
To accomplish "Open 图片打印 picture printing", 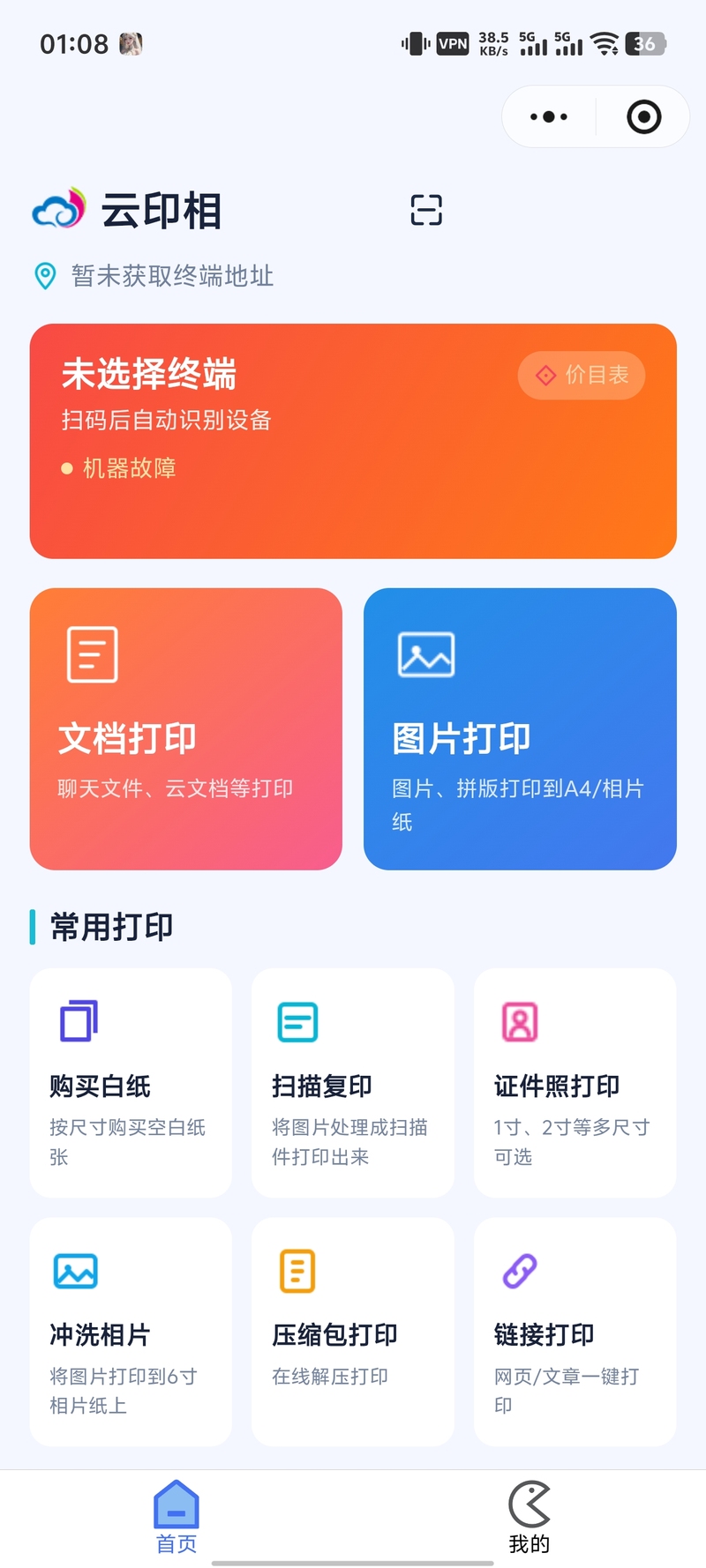I will point(520,728).
